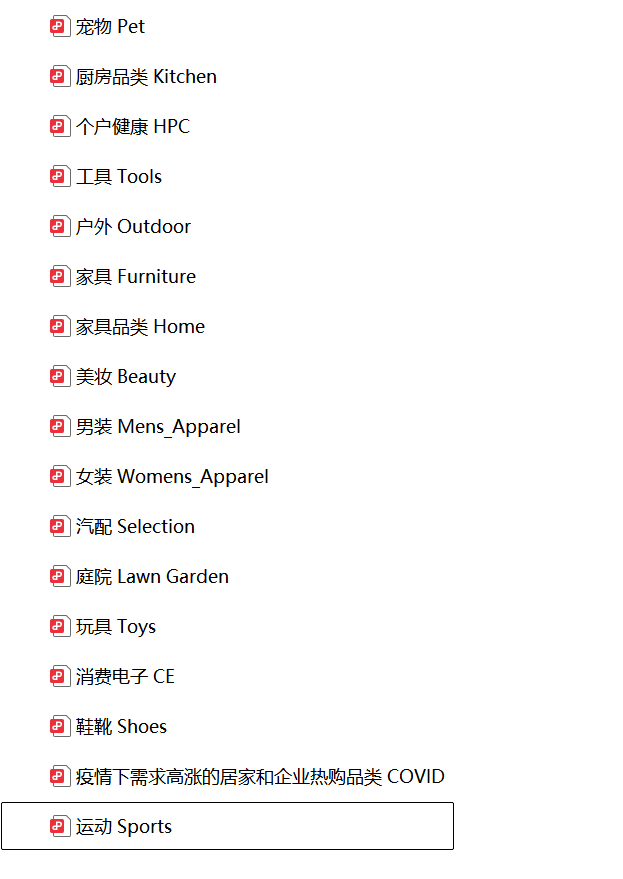Open the 厨房品类 Kitchen document
This screenshot has height=879, width=623.
[146, 77]
